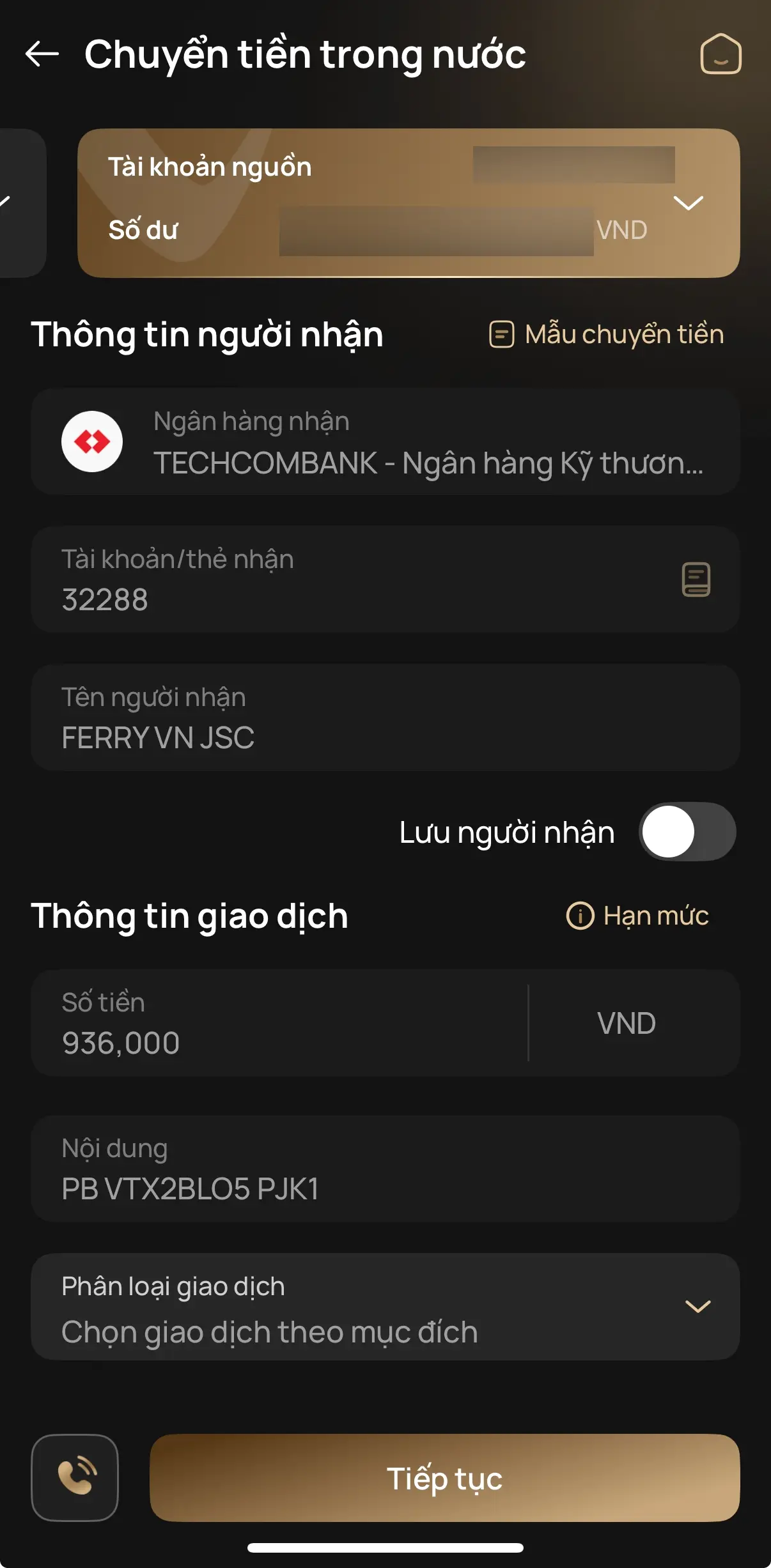This screenshot has height=1568, width=771.
Task: Click the transfer template document icon
Action: click(501, 333)
